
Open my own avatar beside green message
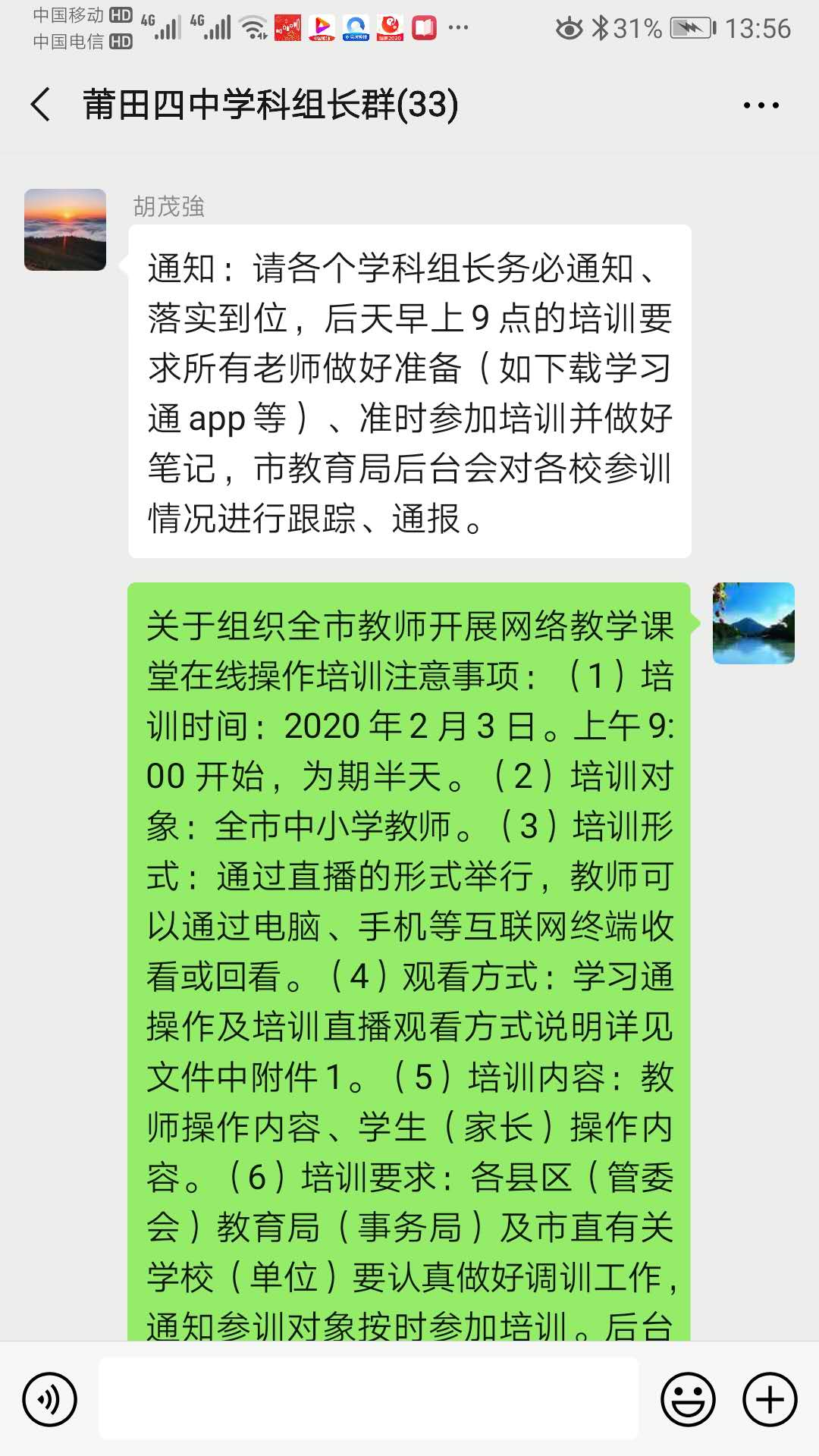[753, 623]
